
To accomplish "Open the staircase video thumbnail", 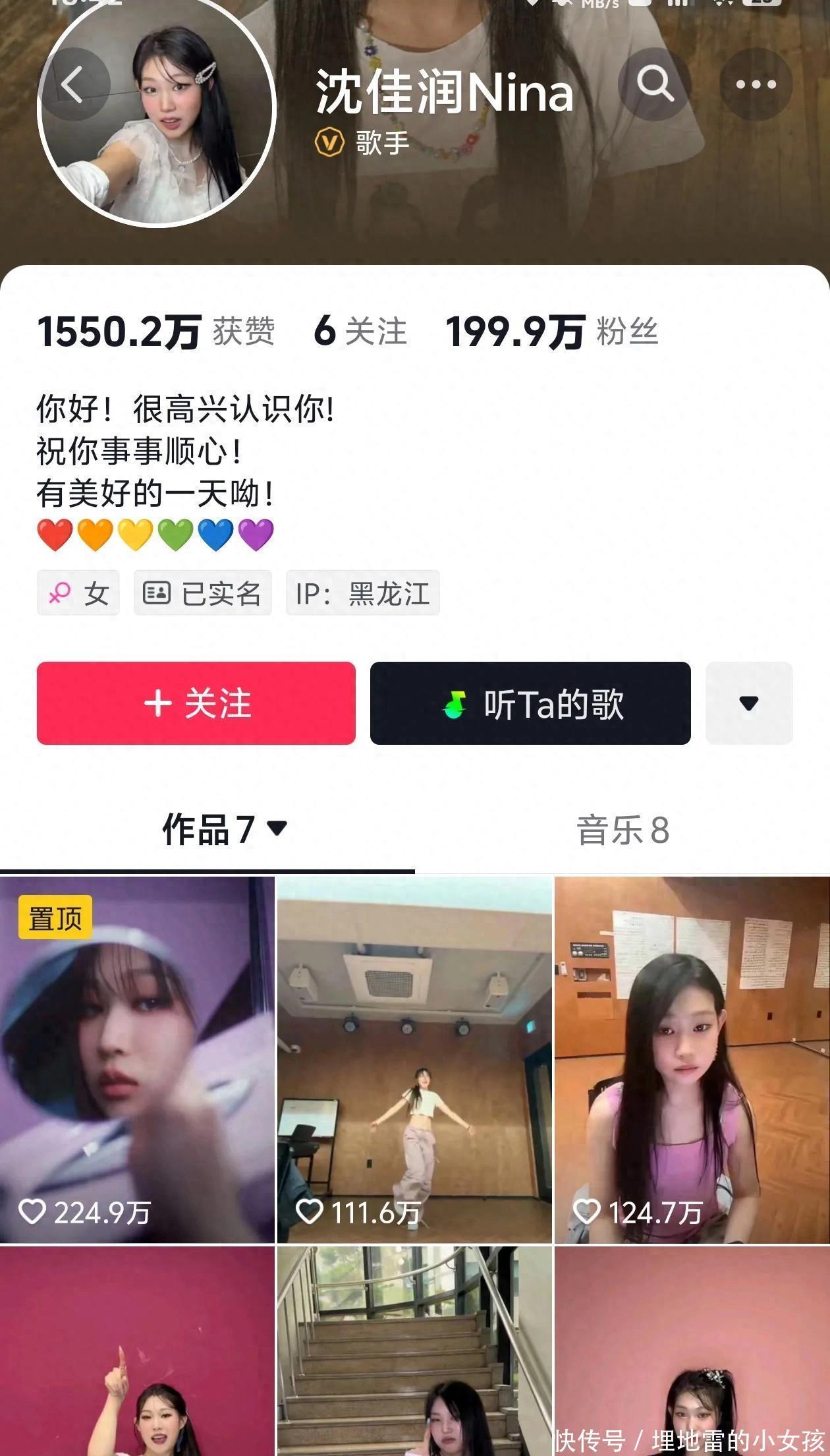I will pos(414,1351).
